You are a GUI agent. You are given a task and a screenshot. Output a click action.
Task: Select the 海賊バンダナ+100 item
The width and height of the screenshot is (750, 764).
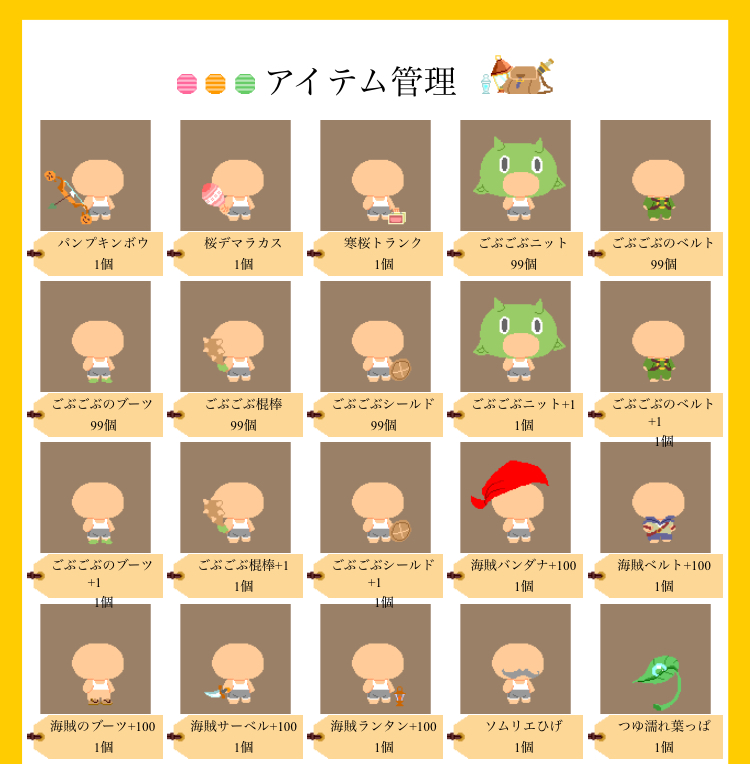(x=515, y=497)
